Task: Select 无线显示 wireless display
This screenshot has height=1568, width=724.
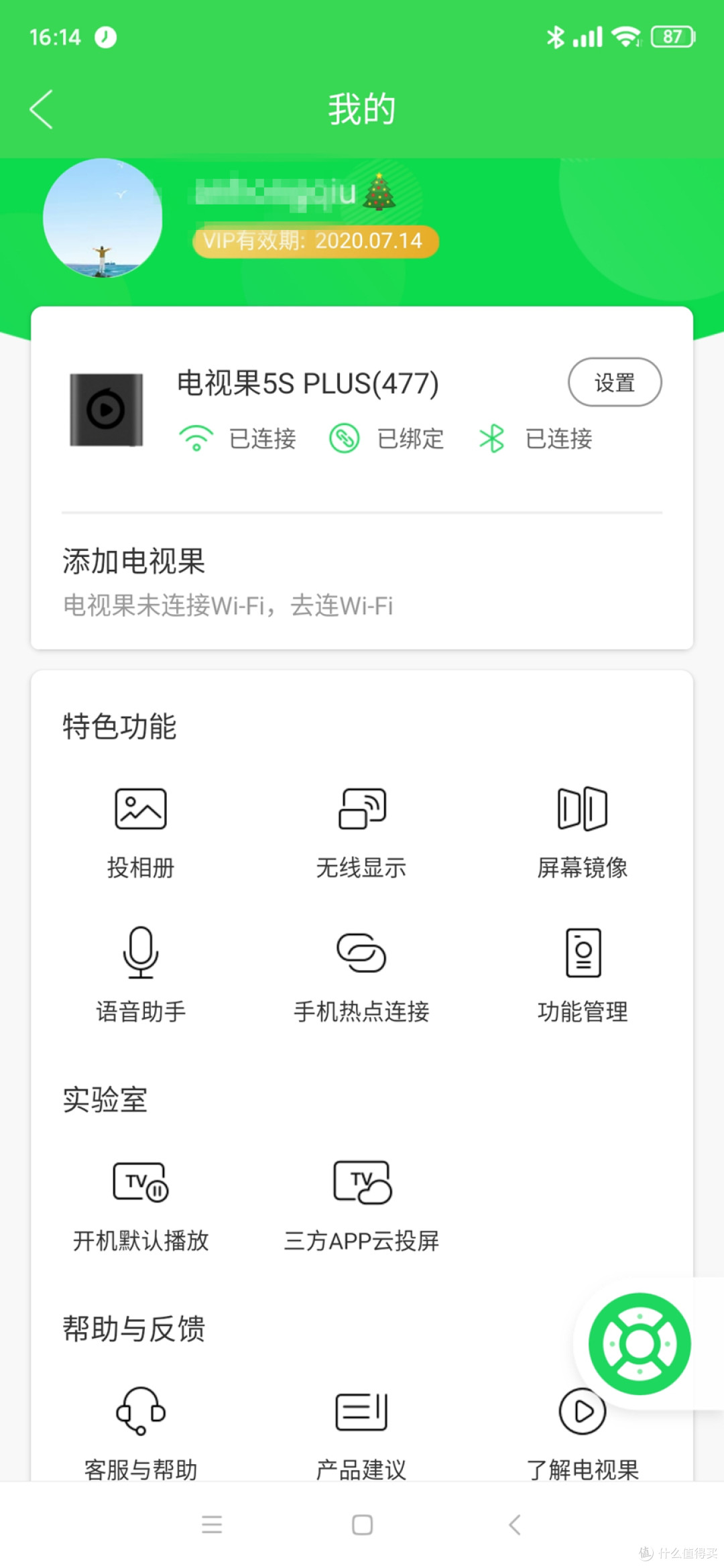Action: coord(361,831)
